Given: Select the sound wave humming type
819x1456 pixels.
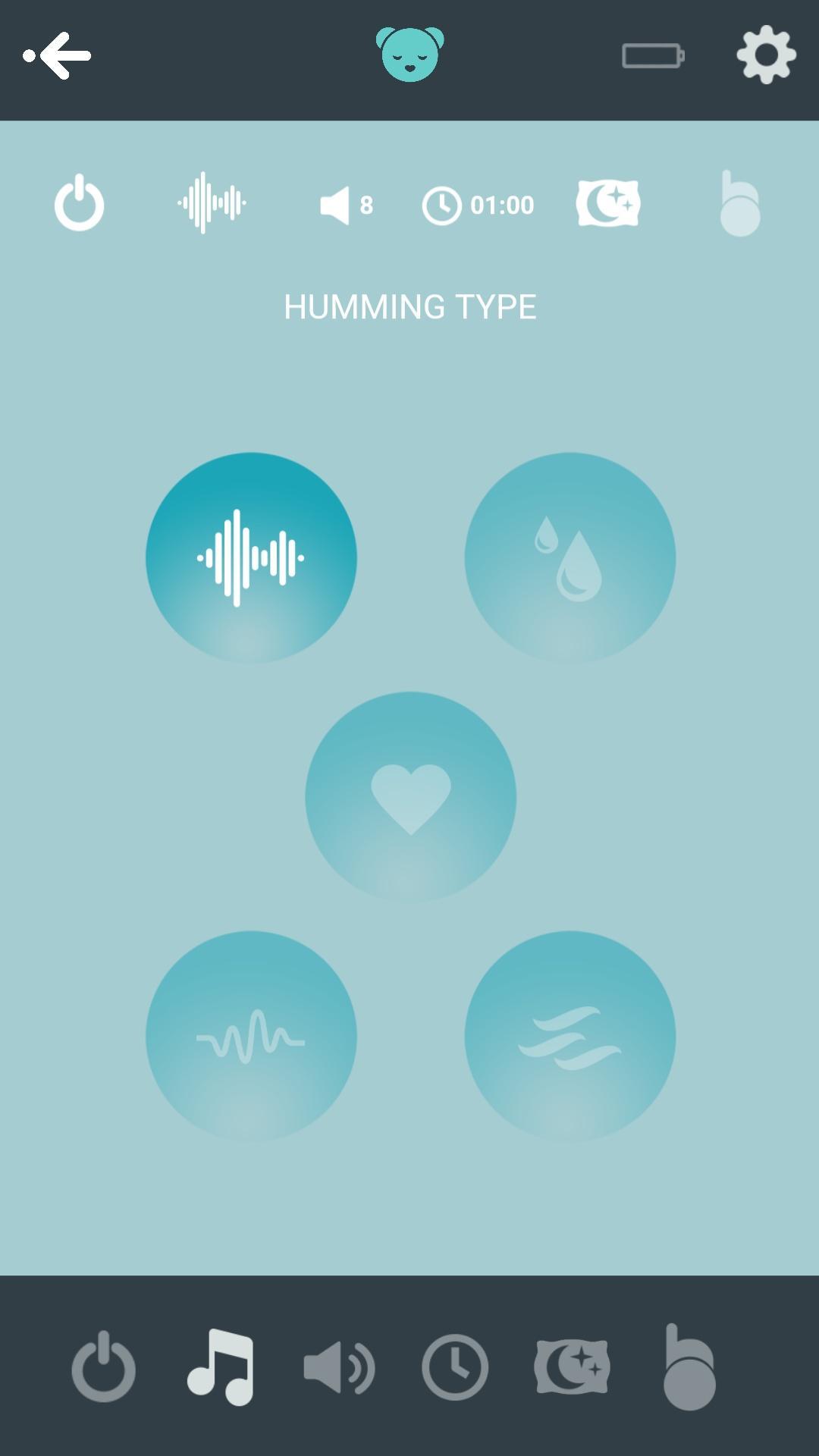Looking at the screenshot, I should point(251,558).
